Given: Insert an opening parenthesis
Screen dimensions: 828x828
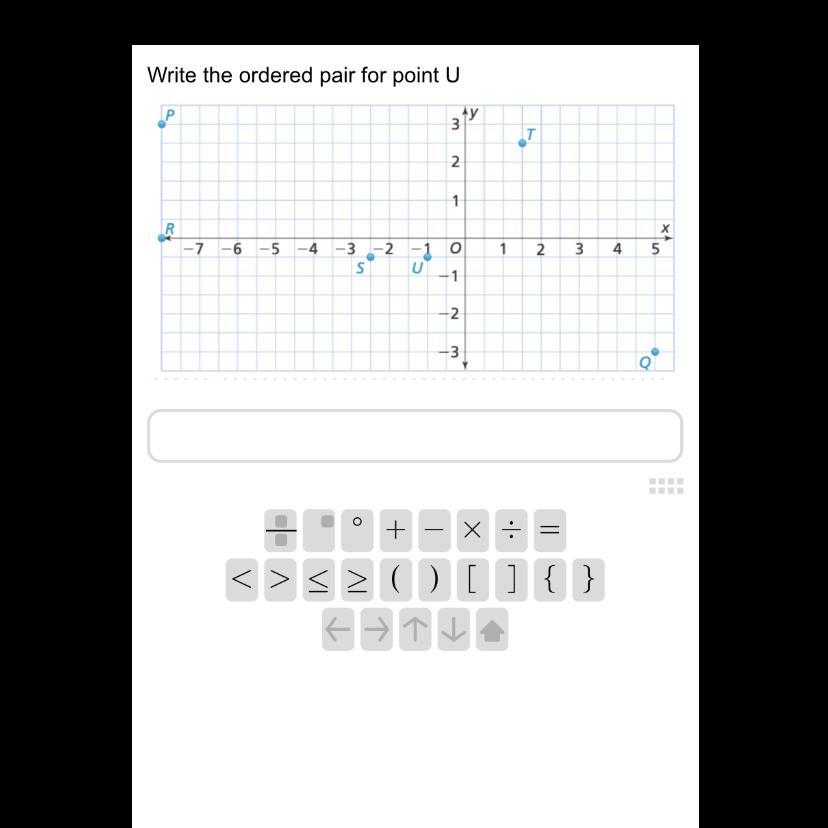Looking at the screenshot, I should coord(396,580).
